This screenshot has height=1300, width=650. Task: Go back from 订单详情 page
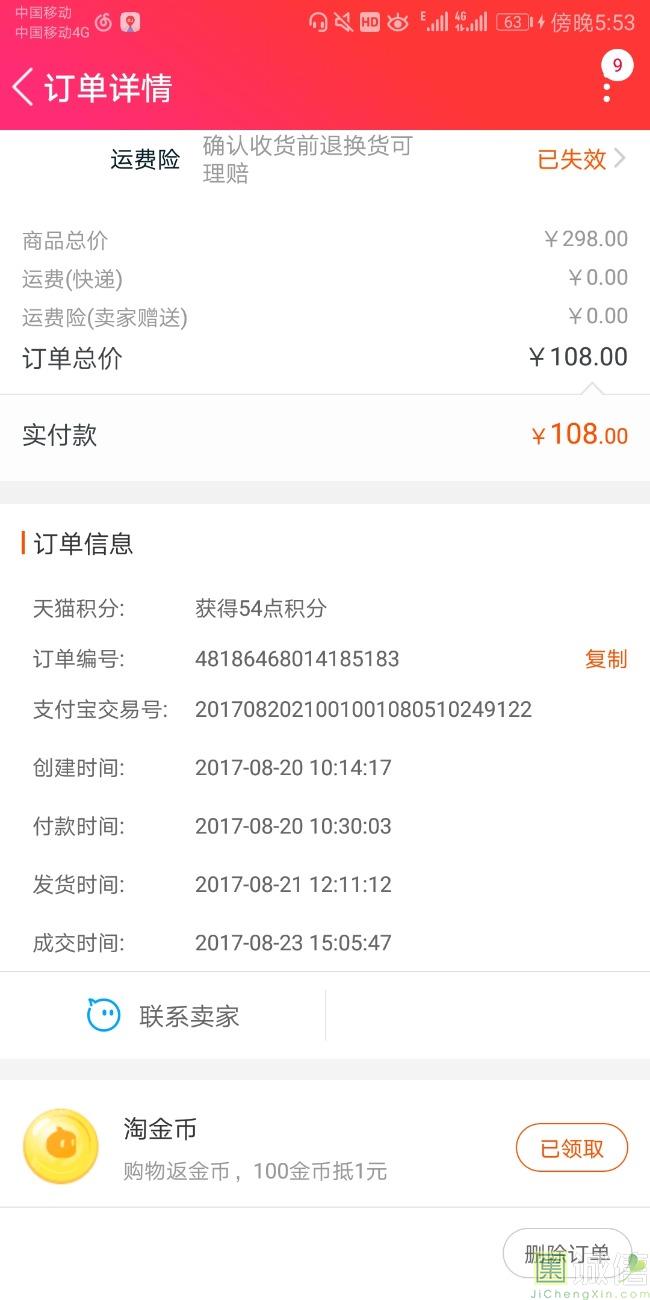tap(24, 87)
